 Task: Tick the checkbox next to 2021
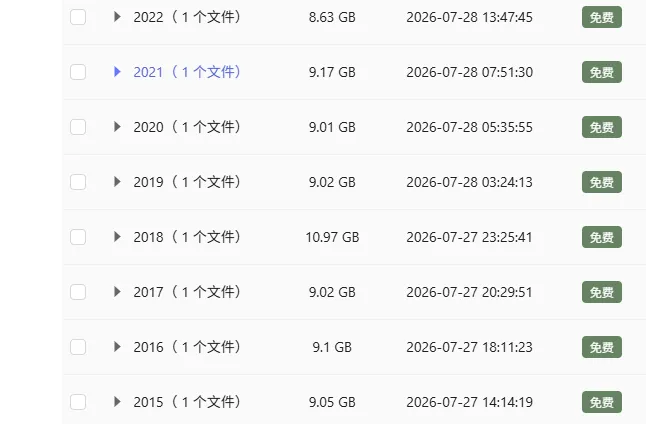[x=78, y=72]
